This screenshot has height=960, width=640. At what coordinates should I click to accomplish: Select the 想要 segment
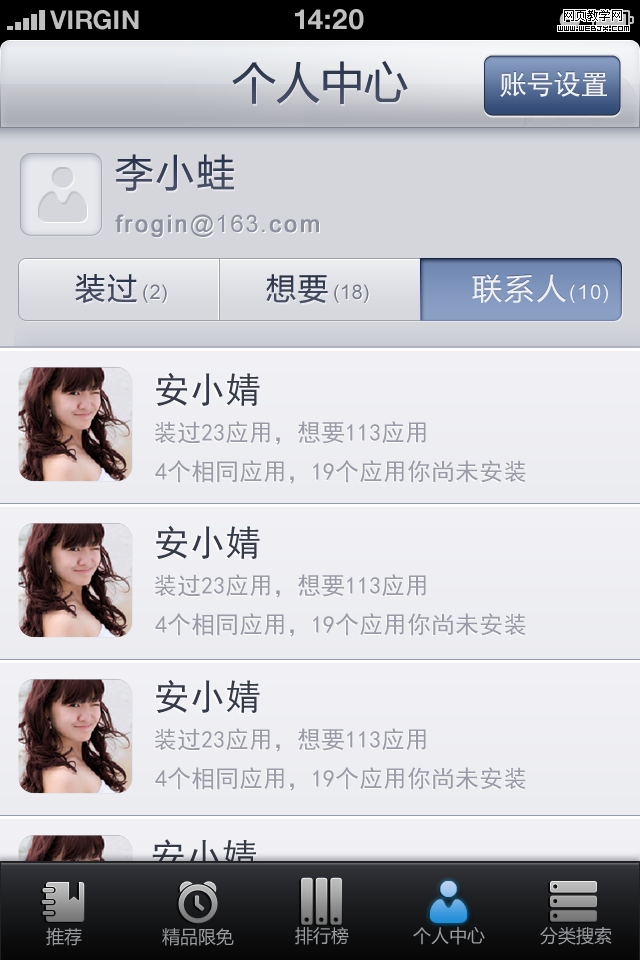click(319, 290)
